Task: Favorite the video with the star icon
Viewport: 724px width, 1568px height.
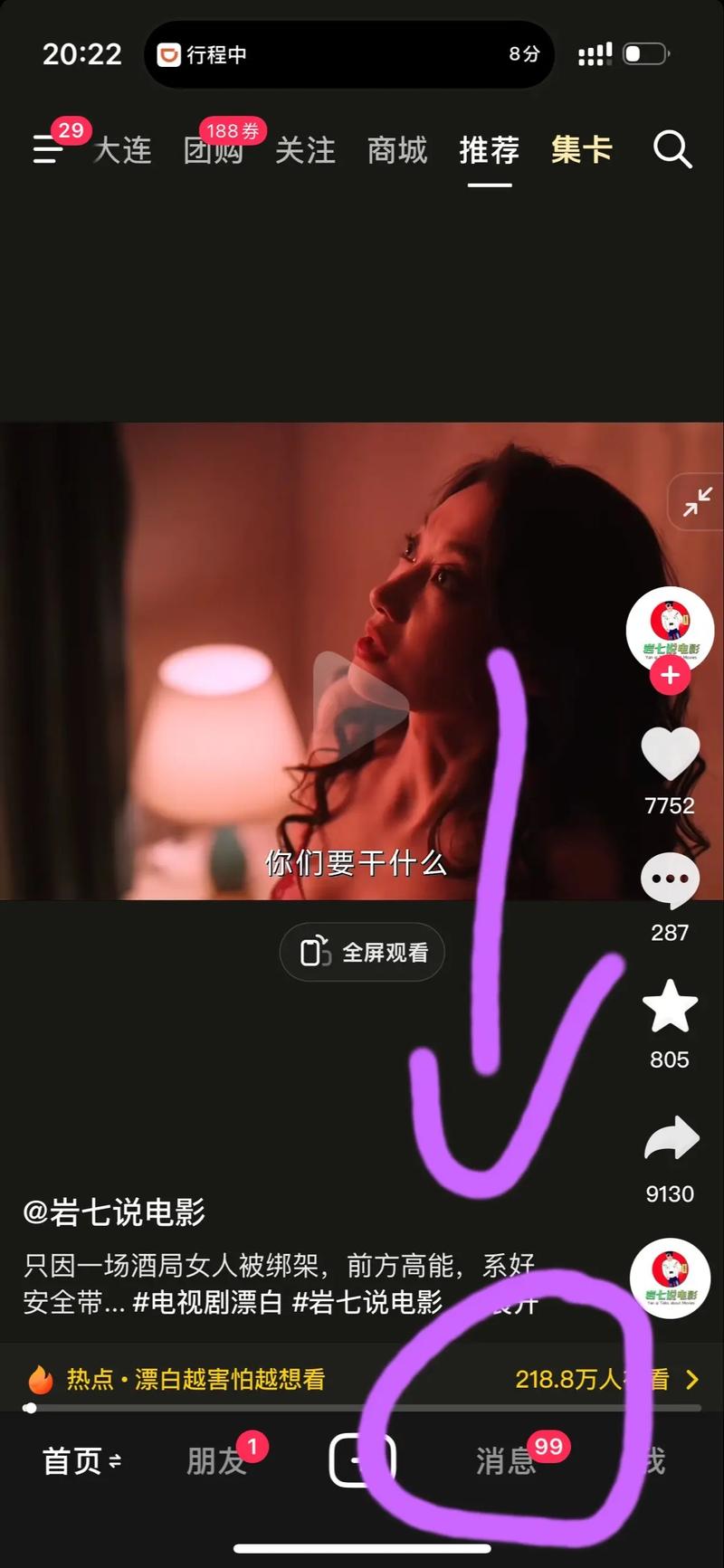Action: [x=670, y=1007]
